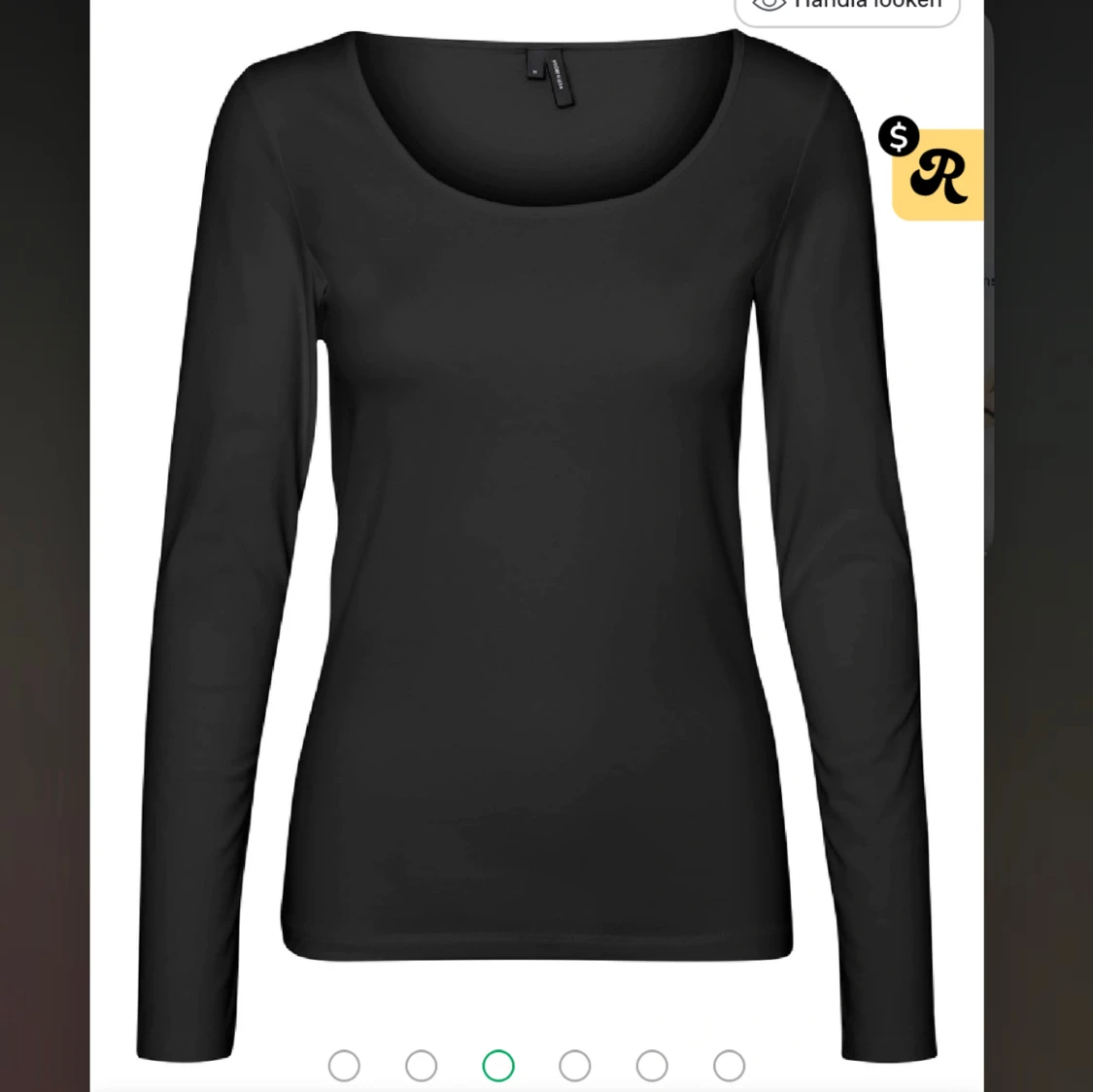Show the fifth product image dot
1093x1092 pixels.
tap(652, 1066)
